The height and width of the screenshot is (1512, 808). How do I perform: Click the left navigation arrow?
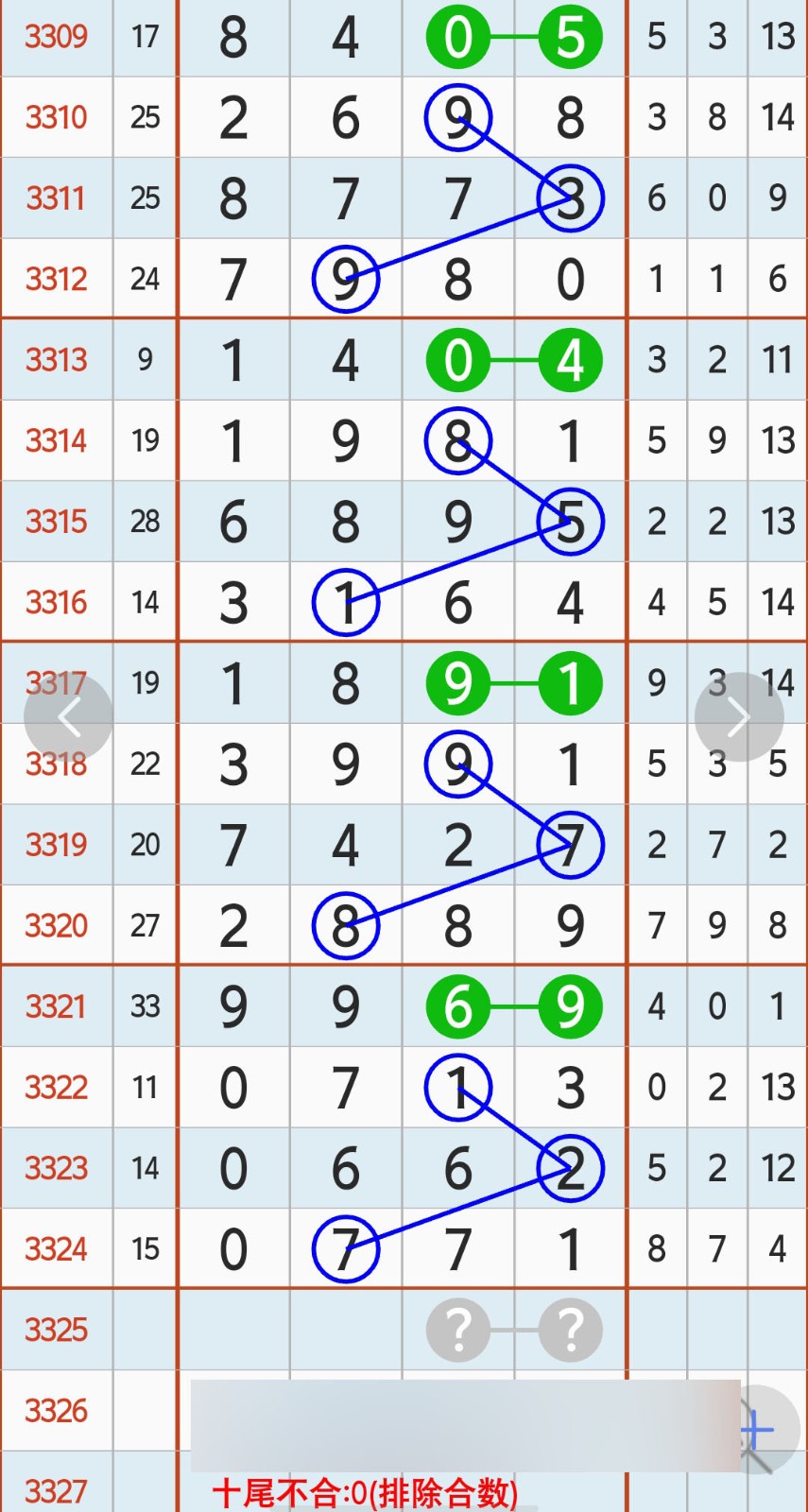tap(68, 716)
